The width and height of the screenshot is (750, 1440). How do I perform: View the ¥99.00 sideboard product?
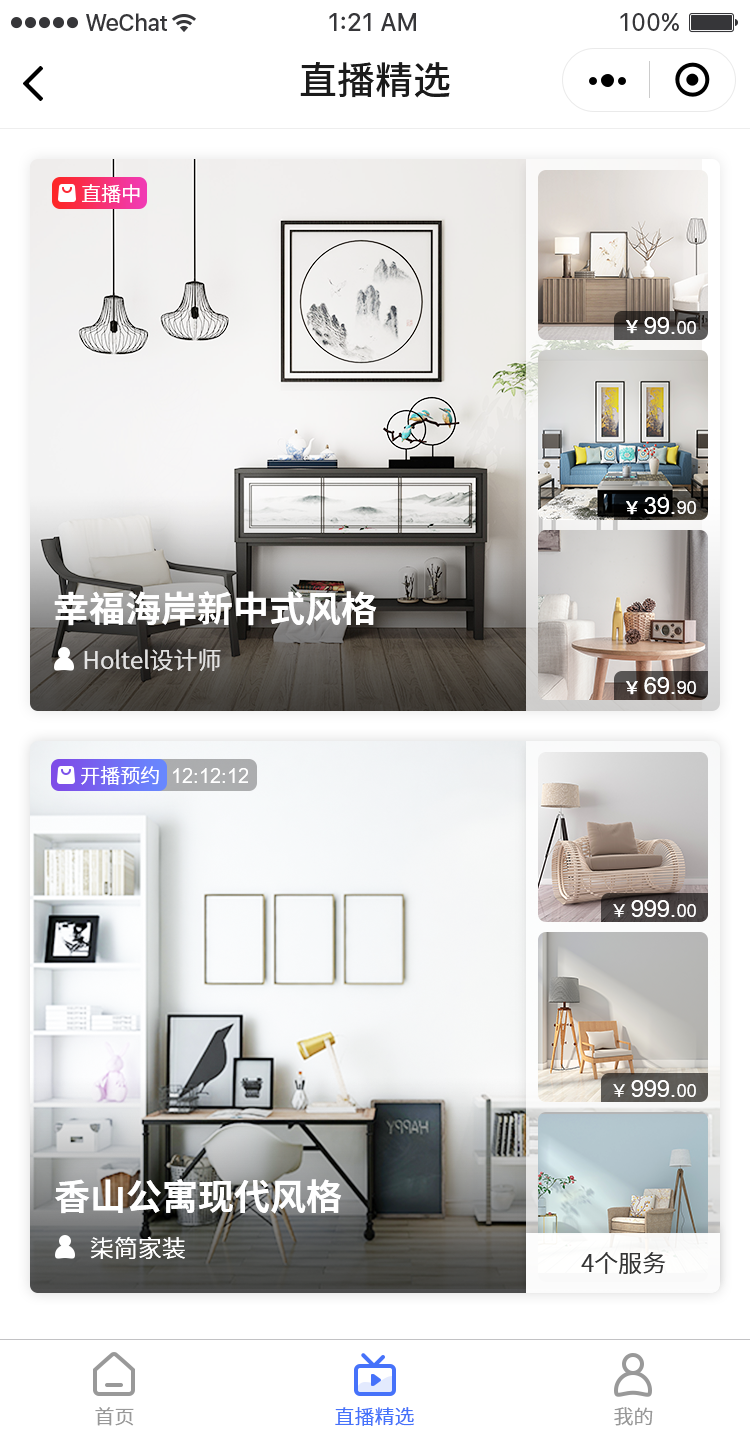pos(622,255)
